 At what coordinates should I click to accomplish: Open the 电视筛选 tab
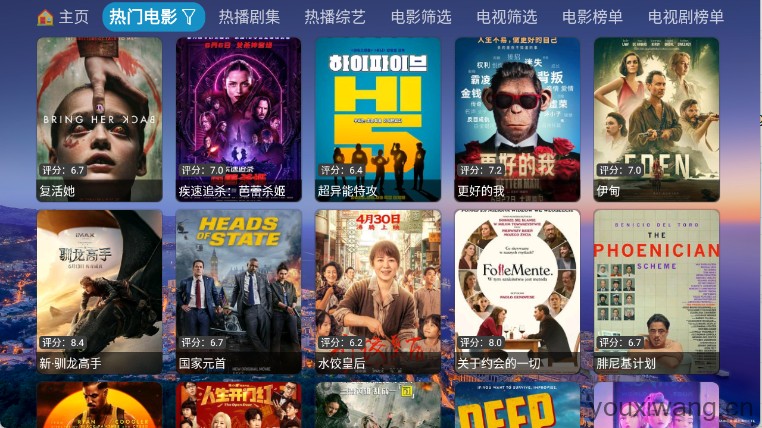point(506,17)
